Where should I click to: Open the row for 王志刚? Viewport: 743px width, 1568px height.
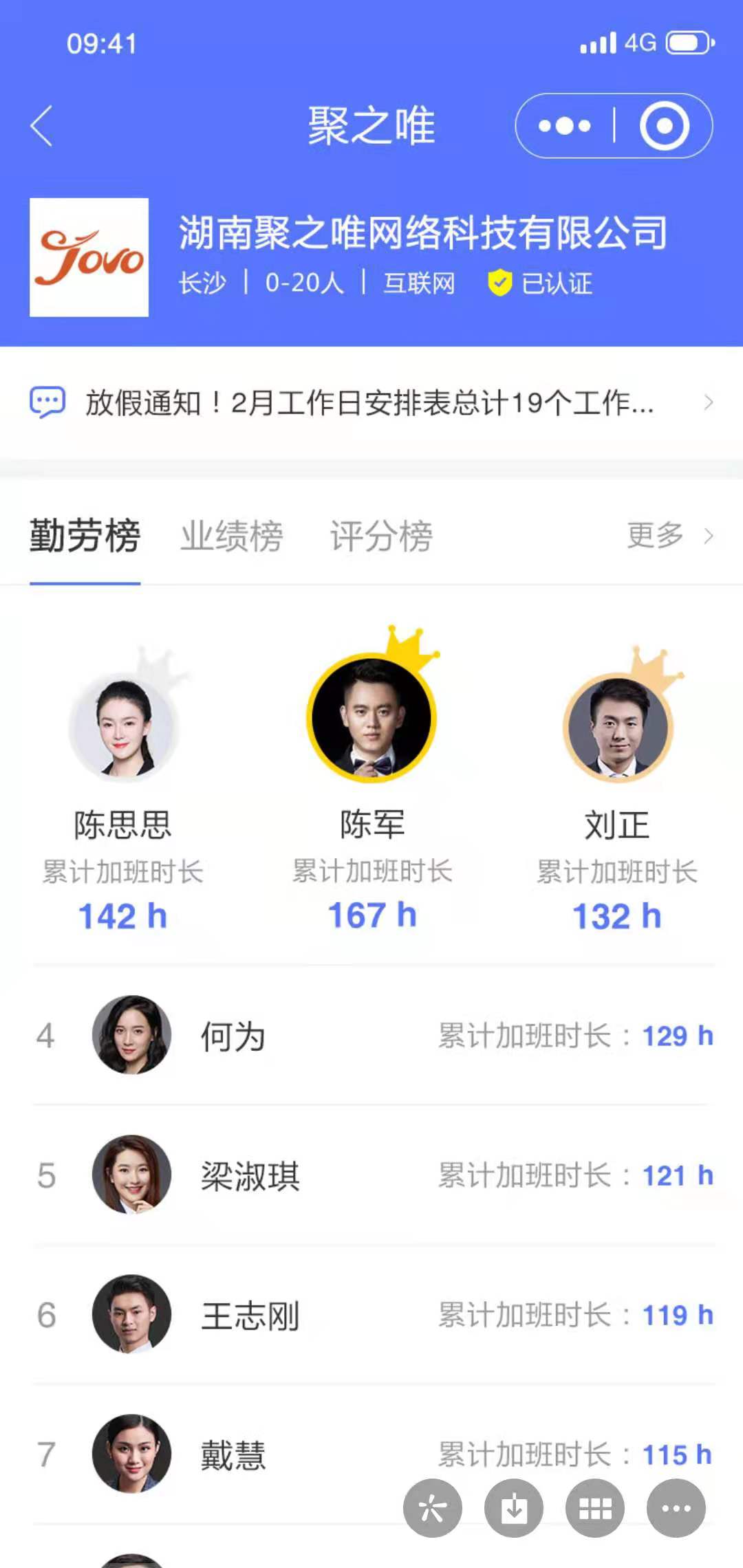click(x=371, y=1315)
